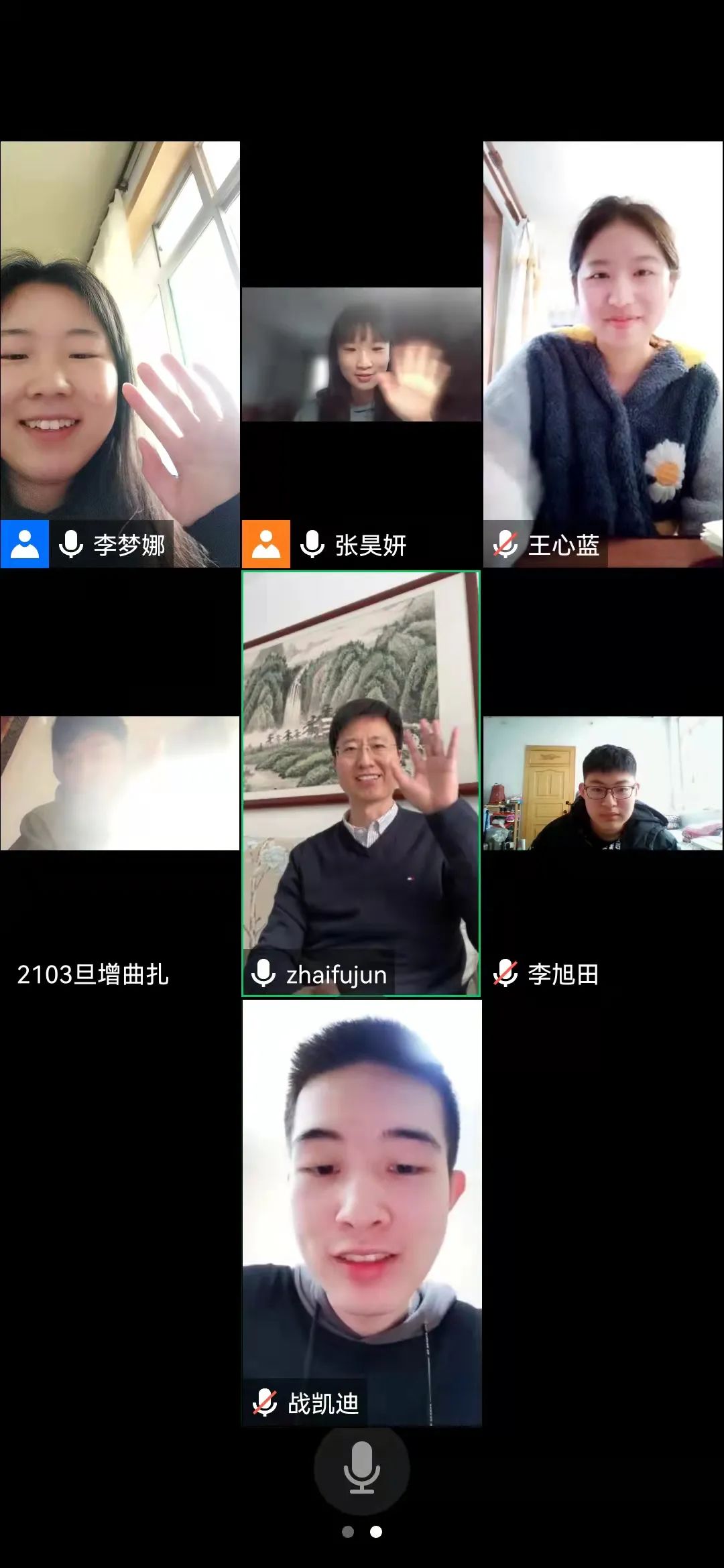Select 张昊妍's video tile
The width and height of the screenshot is (724, 1568).
361,354
